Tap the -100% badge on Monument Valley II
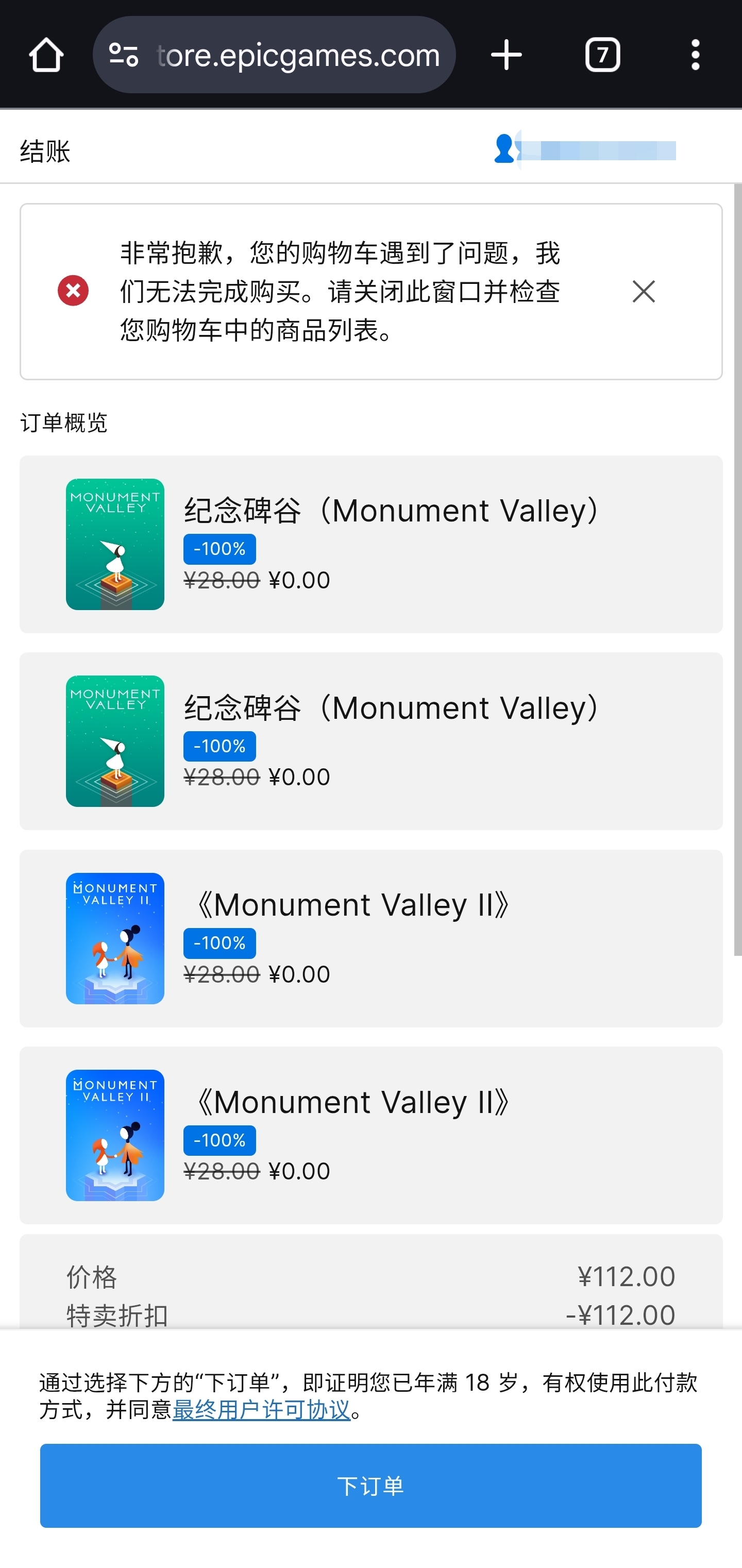Screen dimensions: 742x1568 (219, 943)
